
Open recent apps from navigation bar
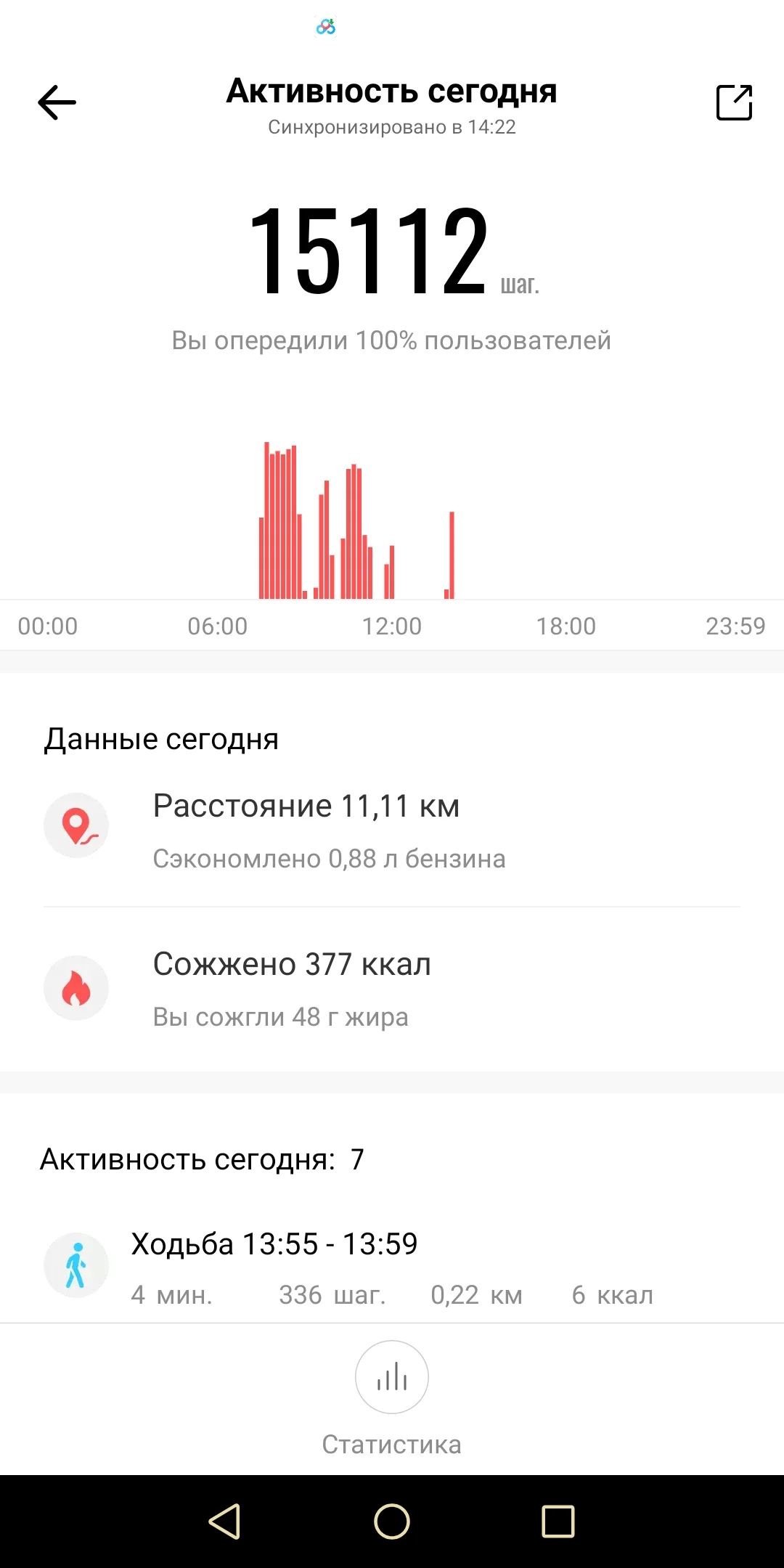(x=558, y=1522)
